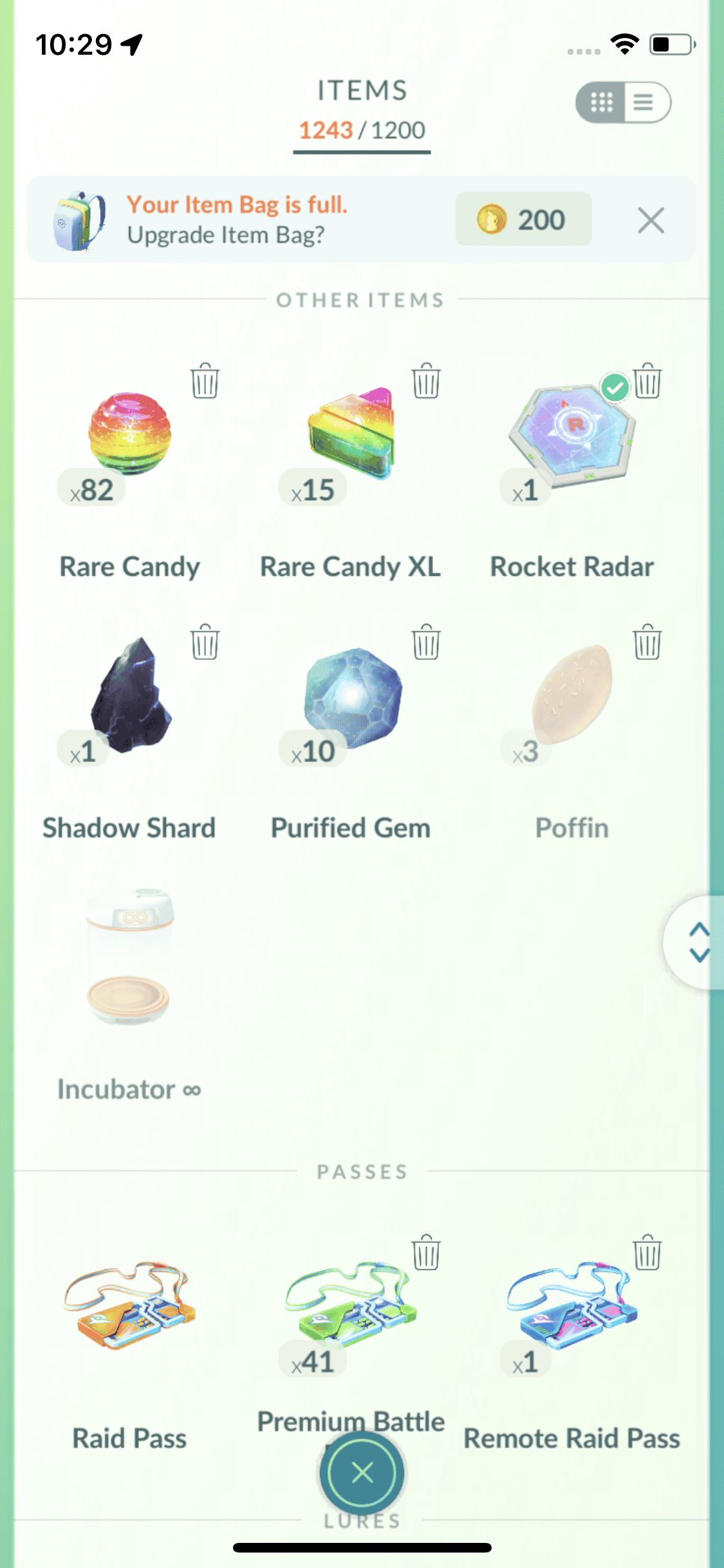Tap trash icon above Poffin
724x1568 pixels.
click(647, 642)
